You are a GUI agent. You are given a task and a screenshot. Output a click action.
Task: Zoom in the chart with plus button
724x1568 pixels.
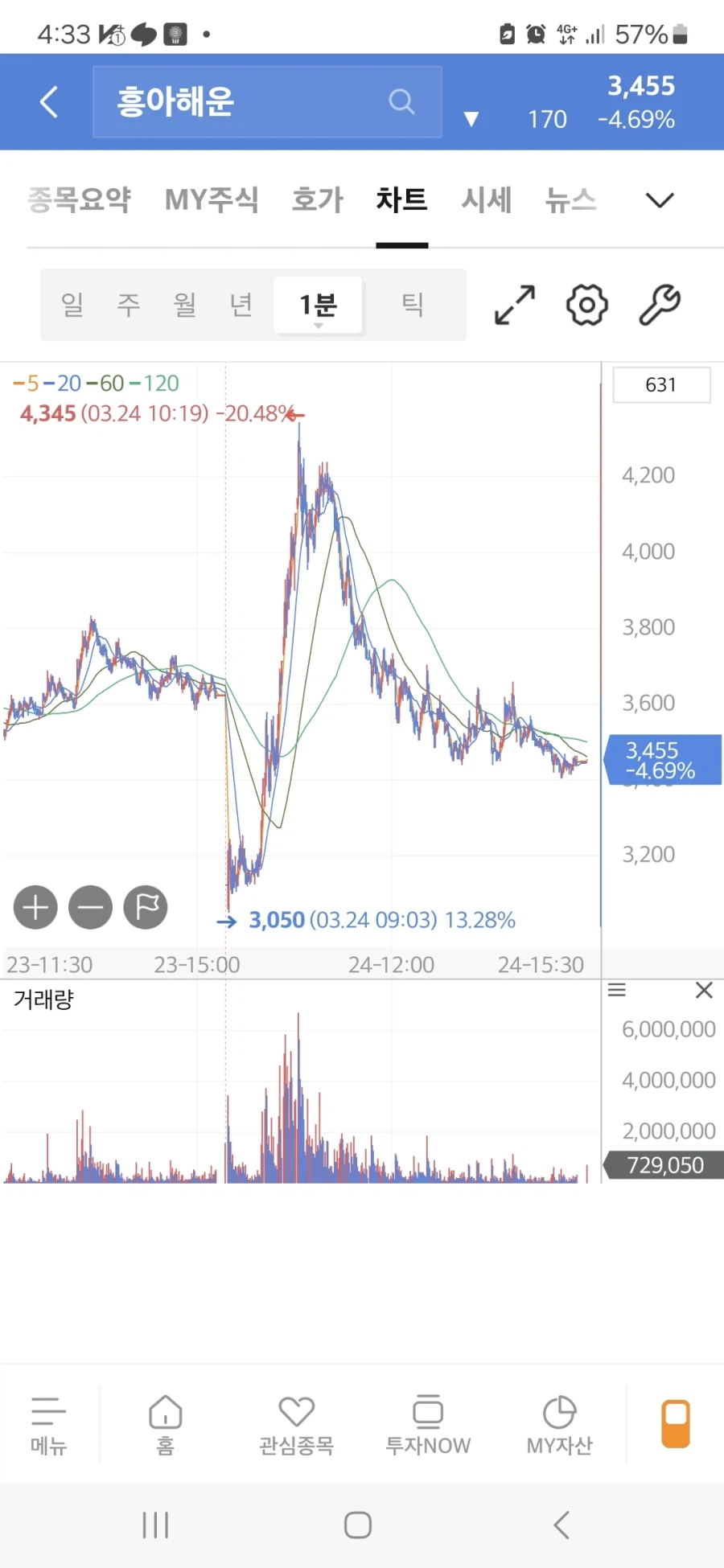(x=35, y=907)
